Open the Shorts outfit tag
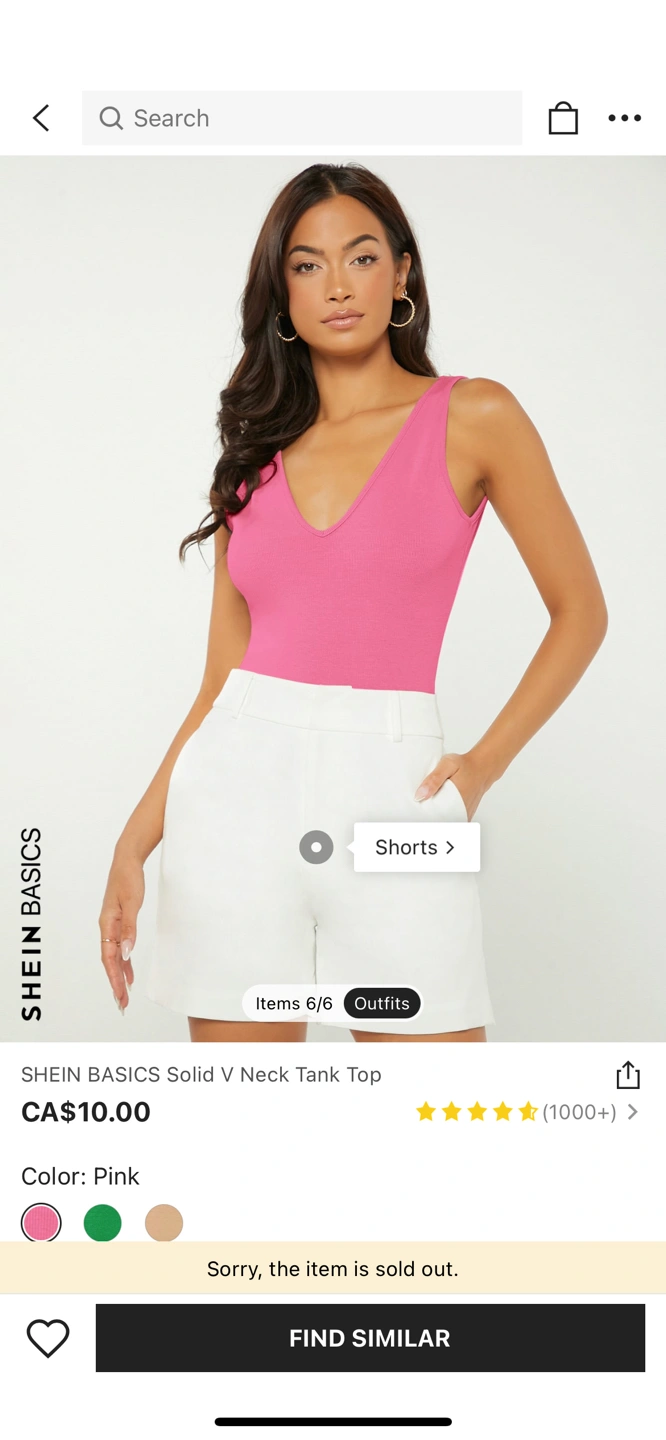The height and width of the screenshot is (1440, 666). point(416,847)
